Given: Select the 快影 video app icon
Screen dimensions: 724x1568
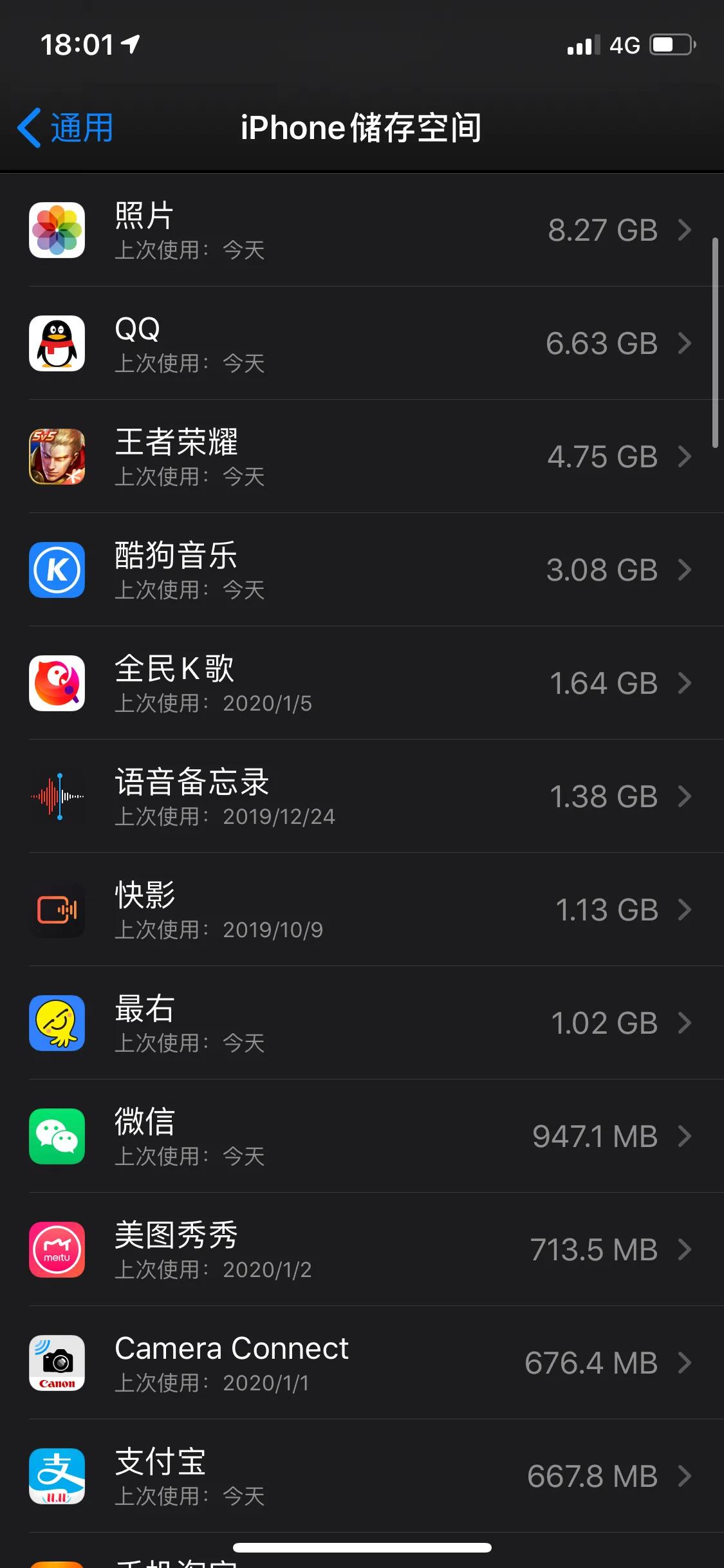Looking at the screenshot, I should pos(57,910).
